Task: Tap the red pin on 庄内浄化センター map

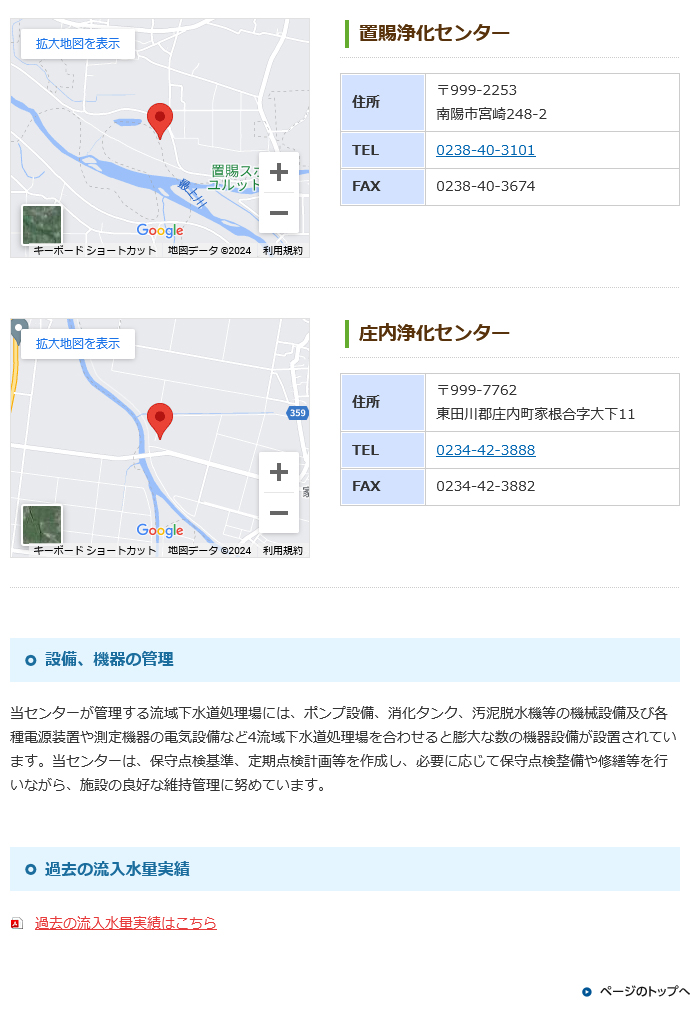Action: pyautogui.click(x=159, y=419)
